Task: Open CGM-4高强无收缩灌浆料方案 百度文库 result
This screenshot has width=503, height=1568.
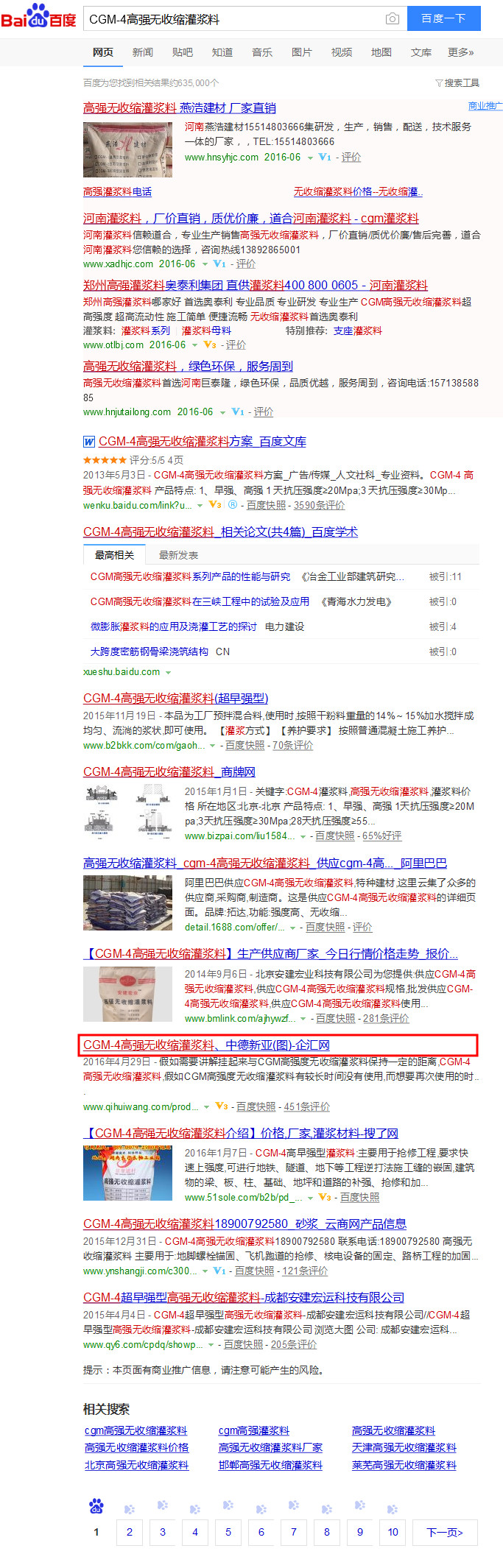Action: [202, 442]
